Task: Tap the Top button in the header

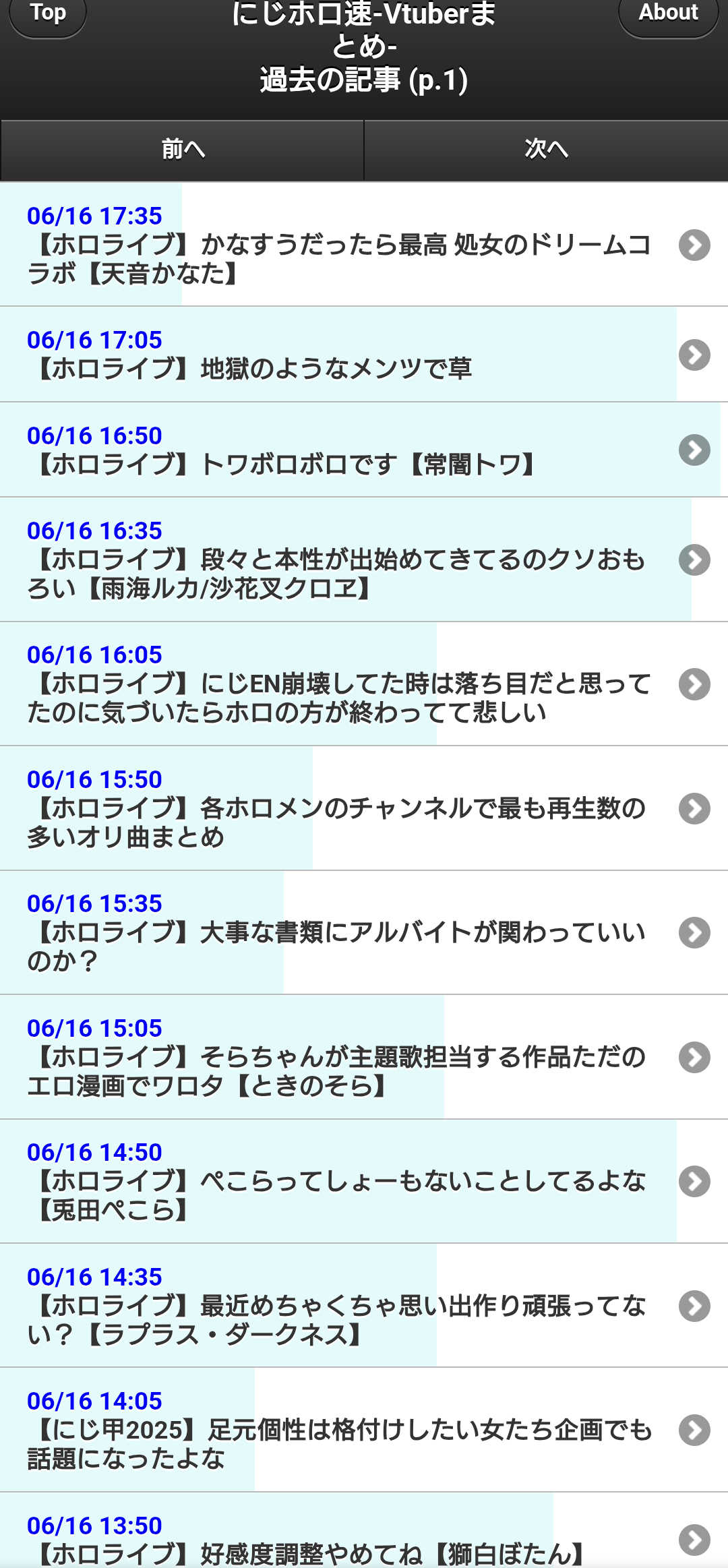Action: tap(48, 15)
